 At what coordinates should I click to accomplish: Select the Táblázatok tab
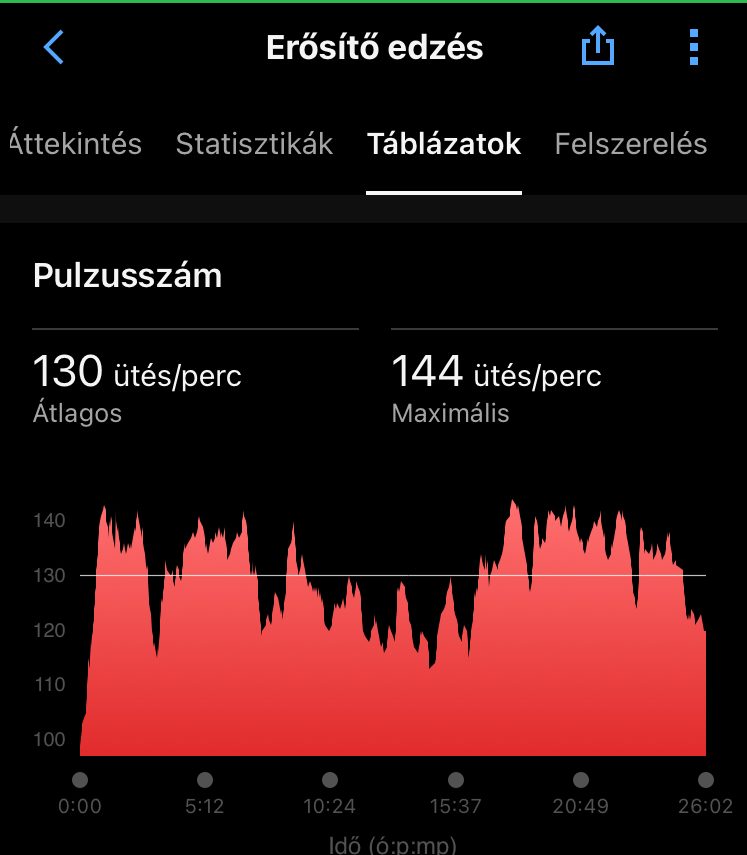coord(444,144)
